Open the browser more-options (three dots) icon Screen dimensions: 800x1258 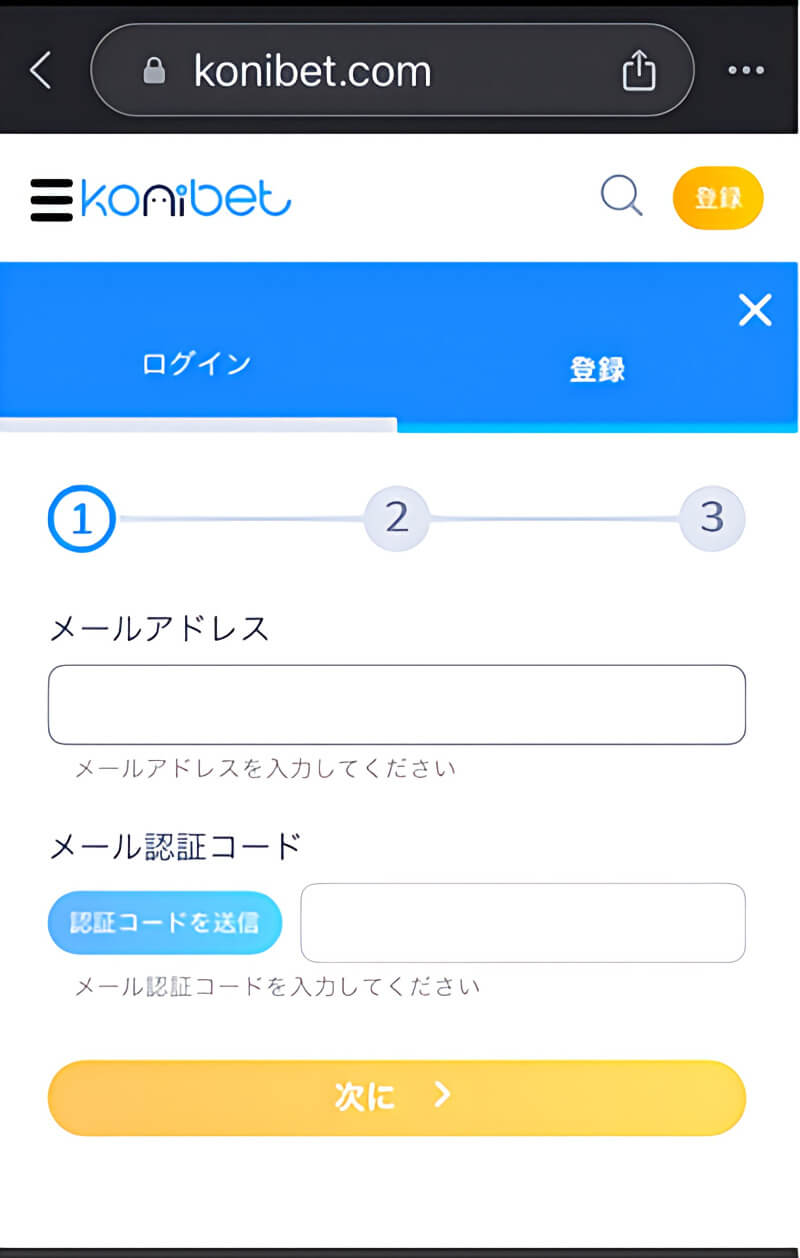tap(746, 70)
